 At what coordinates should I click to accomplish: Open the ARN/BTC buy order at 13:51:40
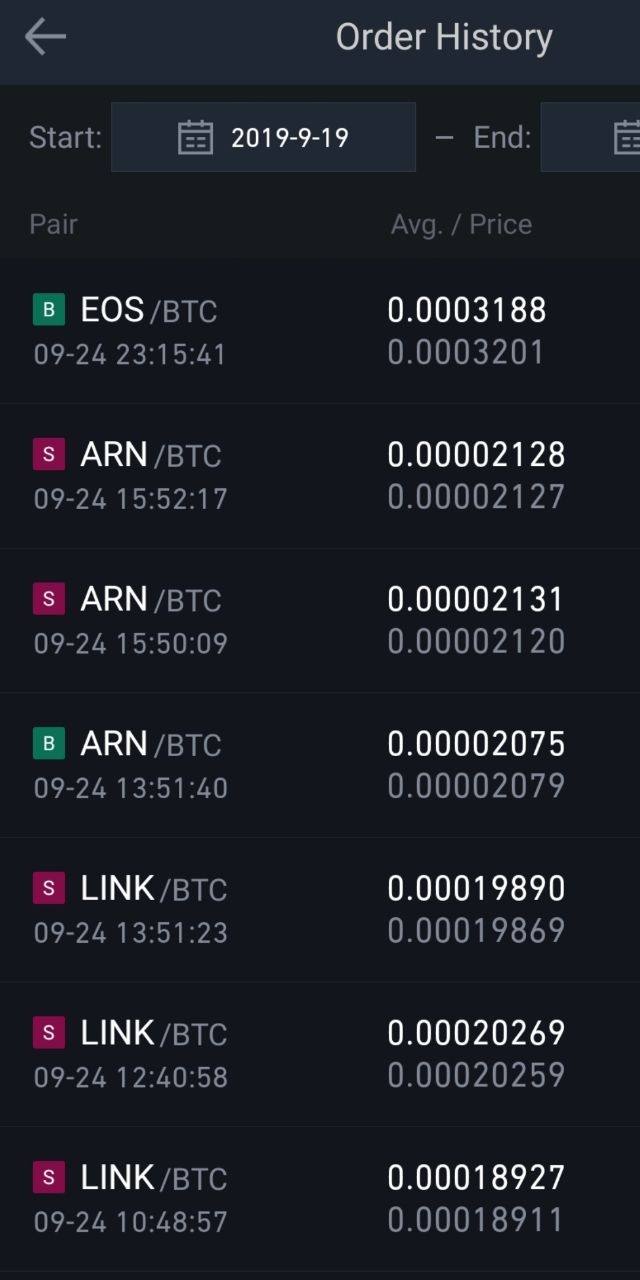(320, 765)
